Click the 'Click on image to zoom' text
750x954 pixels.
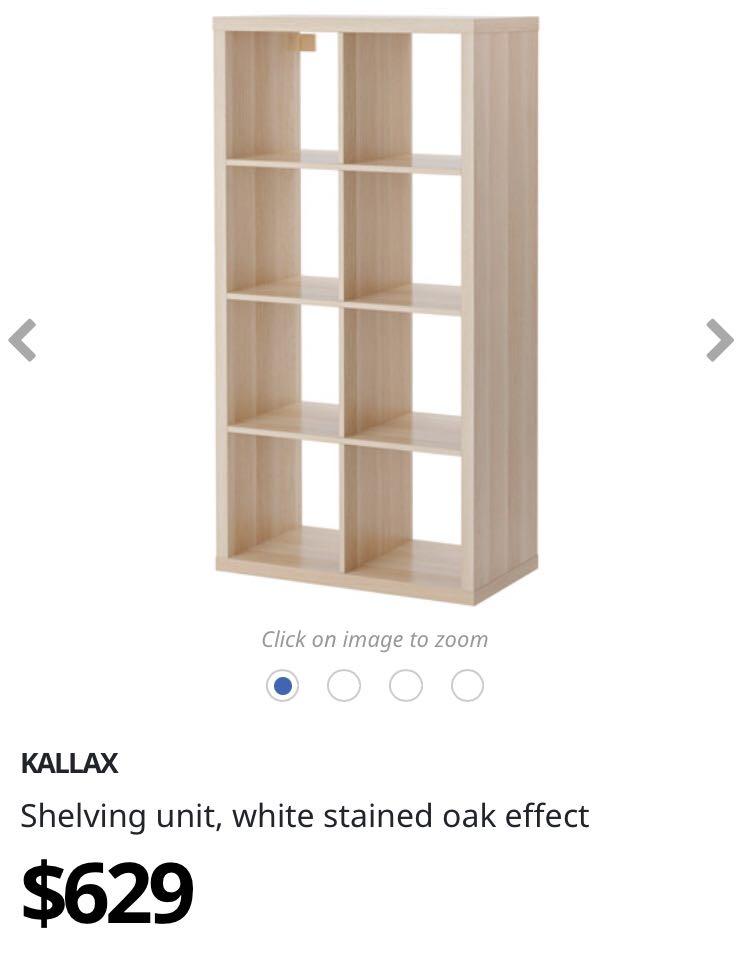[x=374, y=639]
